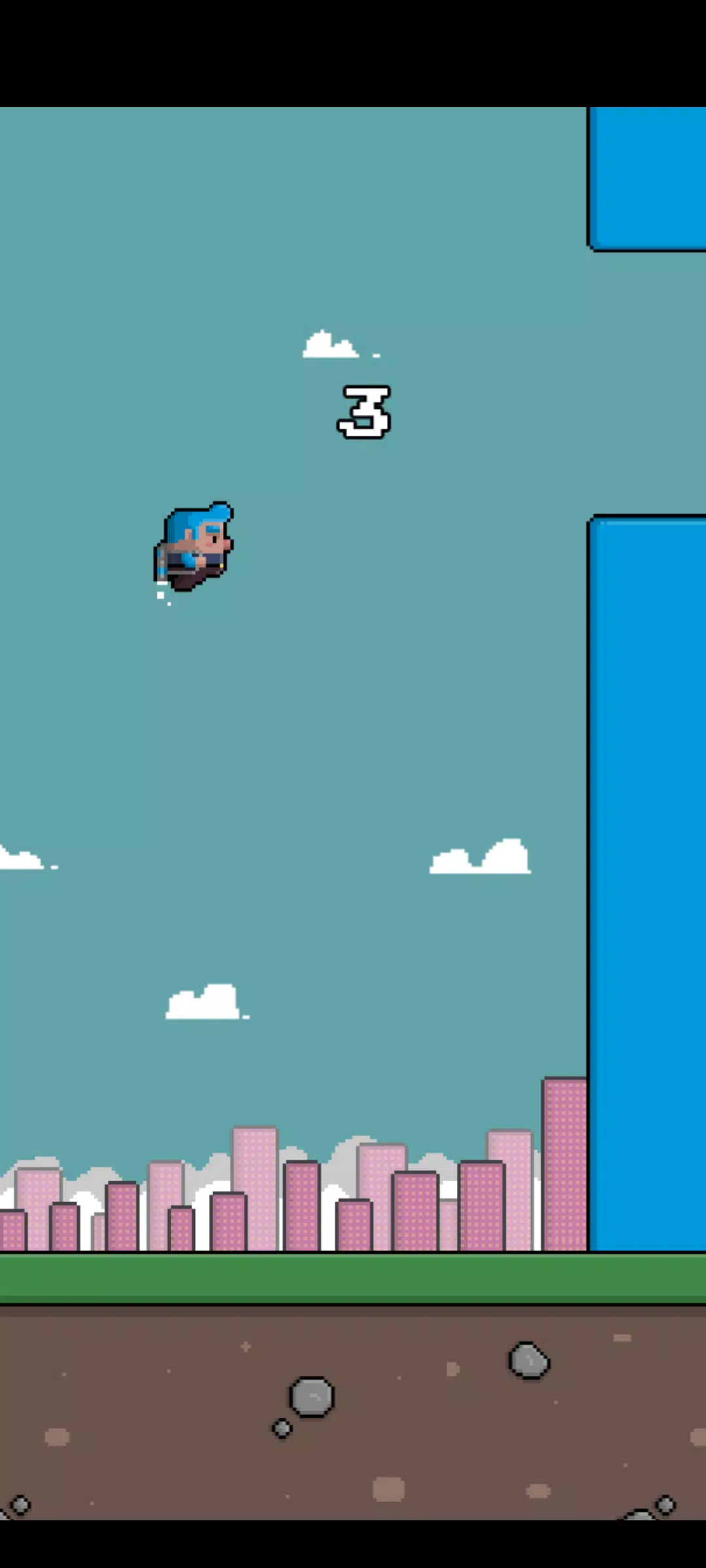Tap the sky to make the character flap
The image size is (706, 1568).
[x=353, y=719]
